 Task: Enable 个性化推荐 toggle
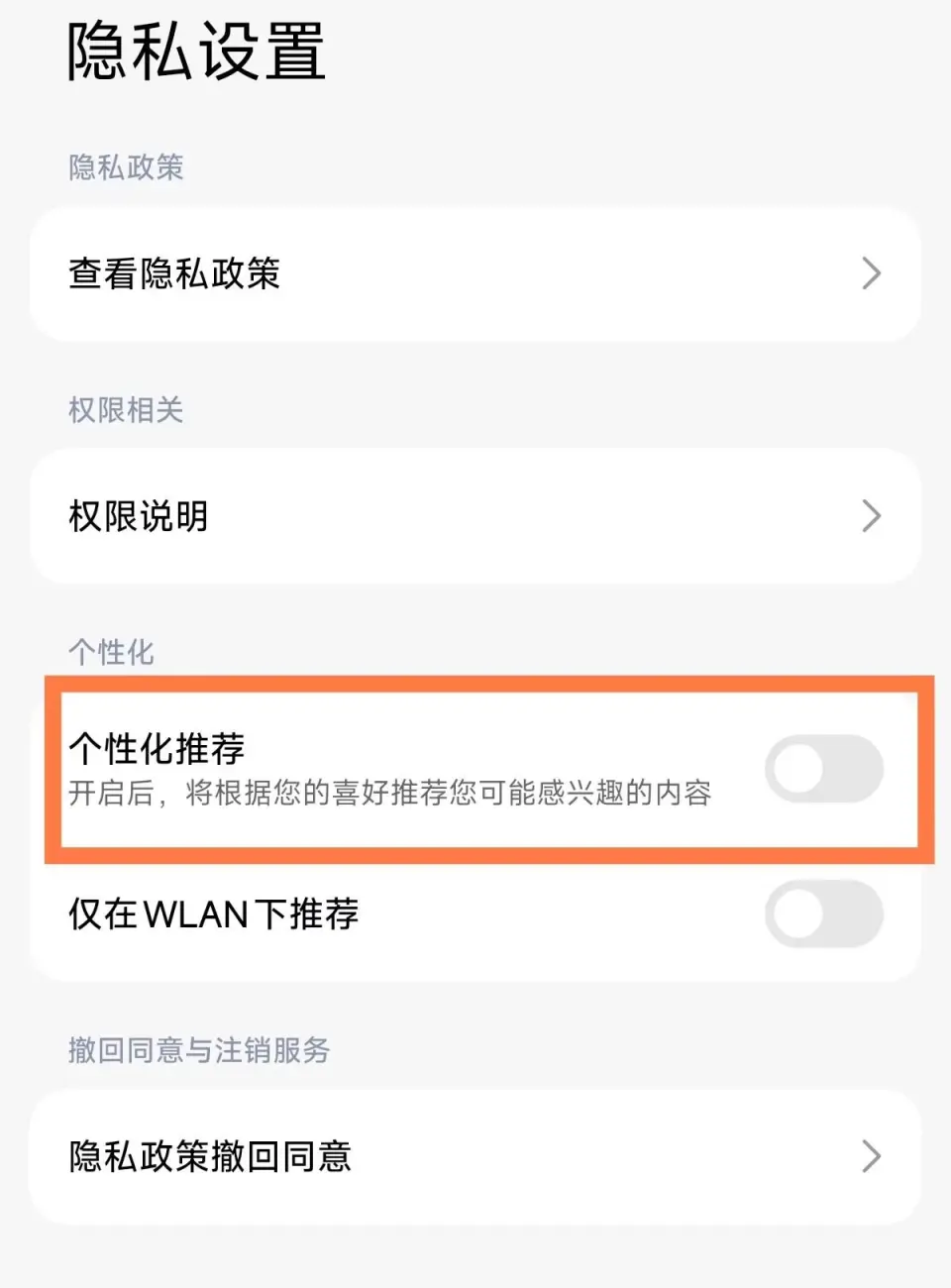tap(823, 769)
